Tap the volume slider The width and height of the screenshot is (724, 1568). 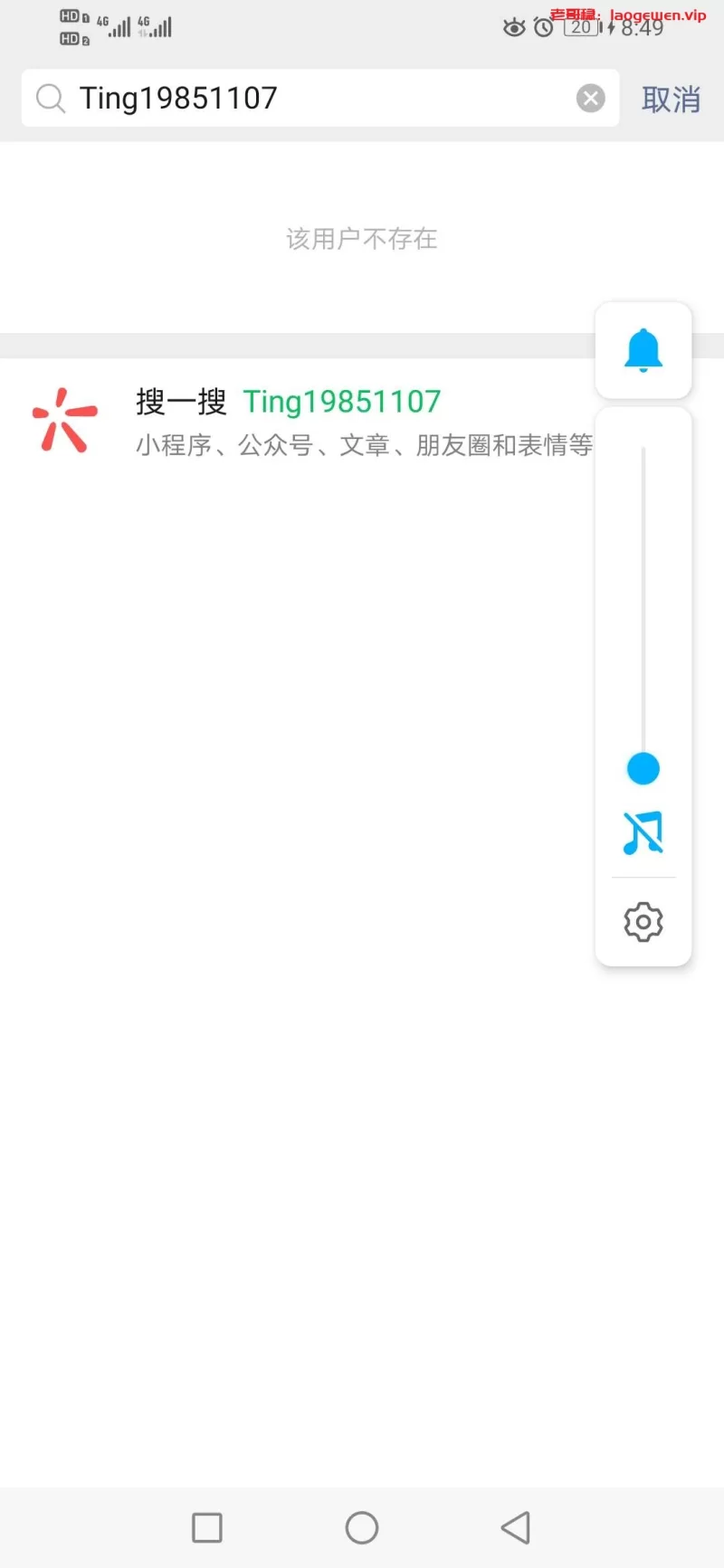[x=643, y=768]
